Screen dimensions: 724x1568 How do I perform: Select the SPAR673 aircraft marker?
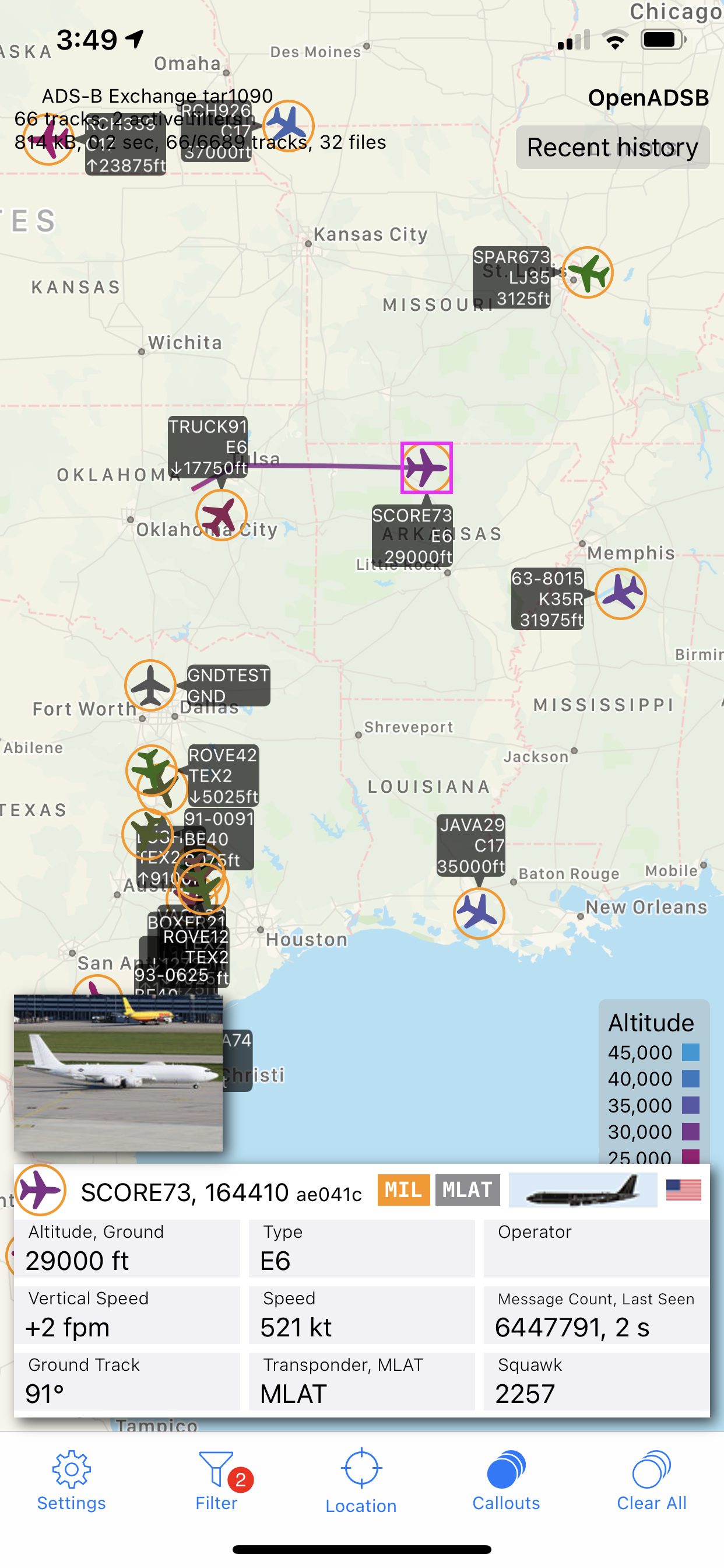pos(587,272)
